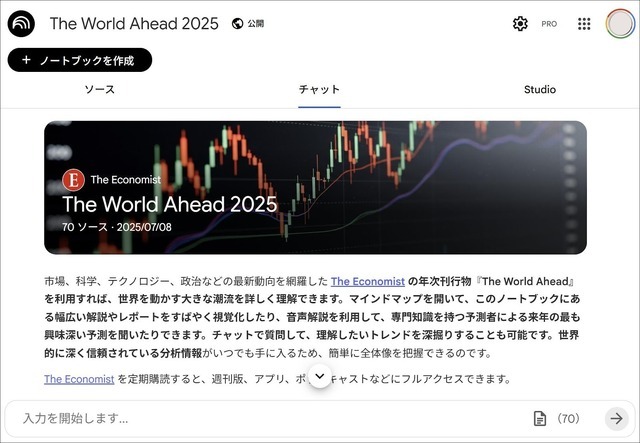The height and width of the screenshot is (443, 640).
Task: Focus the 入力を開始します text field
Action: (260, 418)
